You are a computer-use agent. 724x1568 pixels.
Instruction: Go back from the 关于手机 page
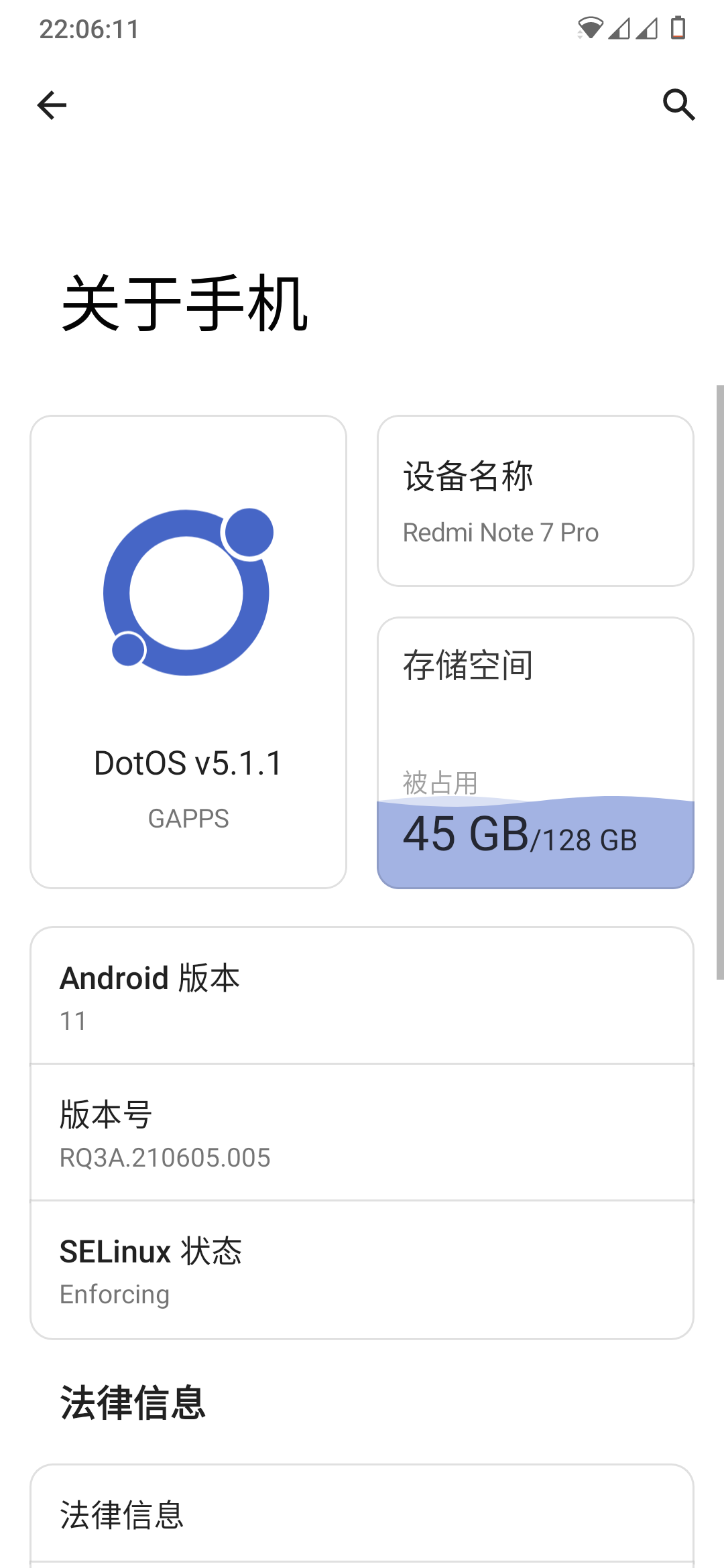click(x=52, y=105)
